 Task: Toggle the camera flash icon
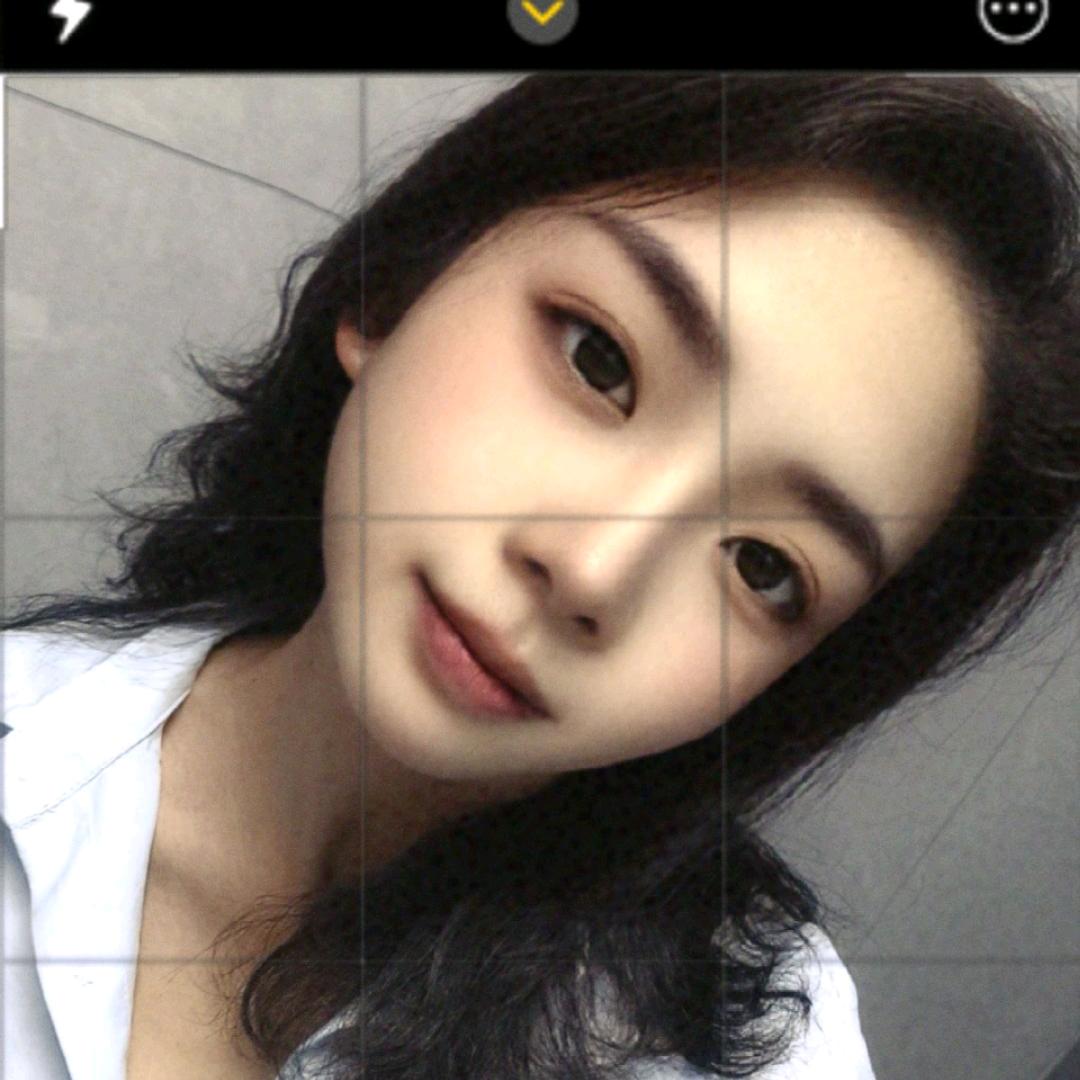(70, 17)
